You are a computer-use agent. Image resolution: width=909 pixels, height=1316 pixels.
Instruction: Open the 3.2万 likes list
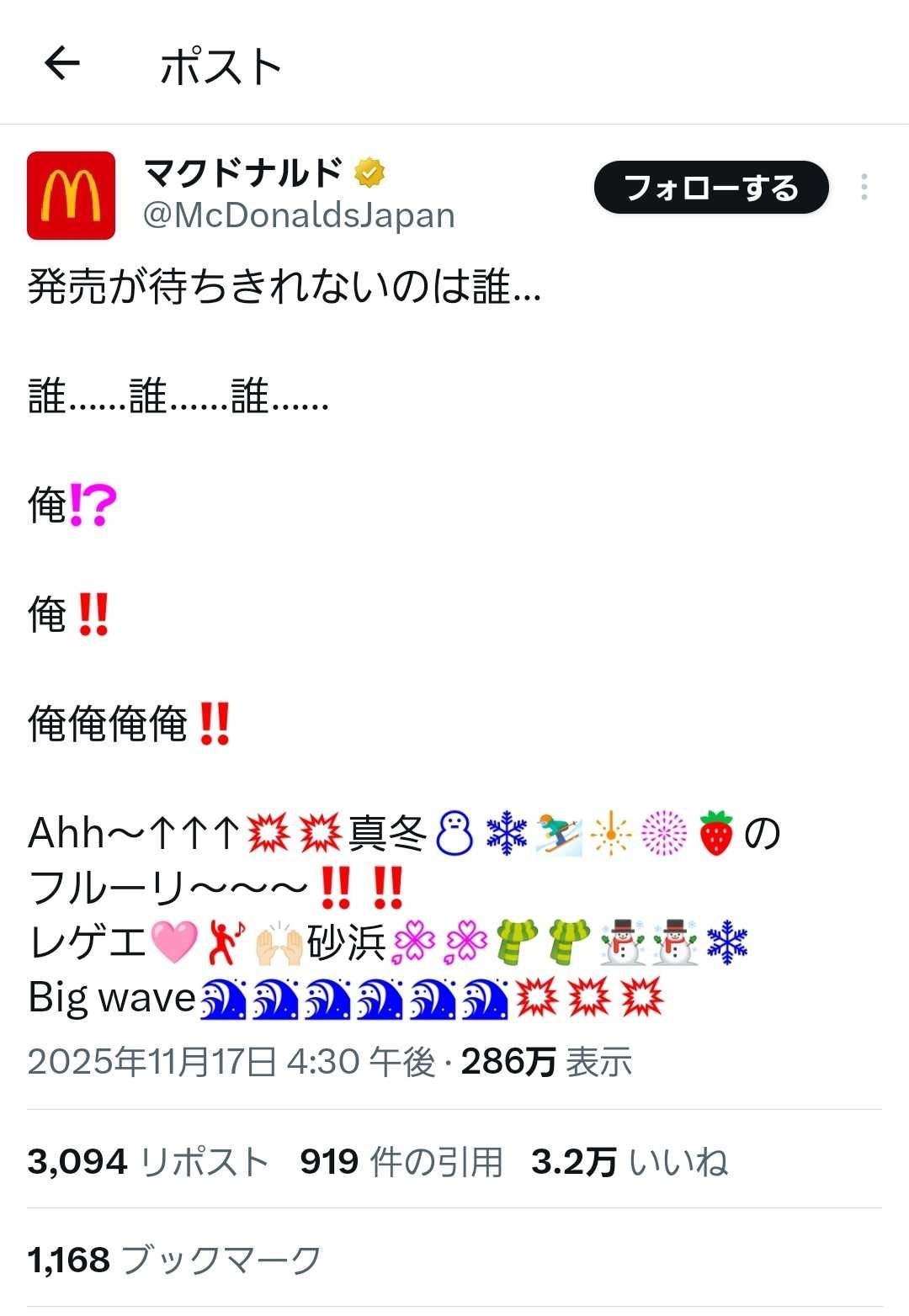[x=629, y=1162]
